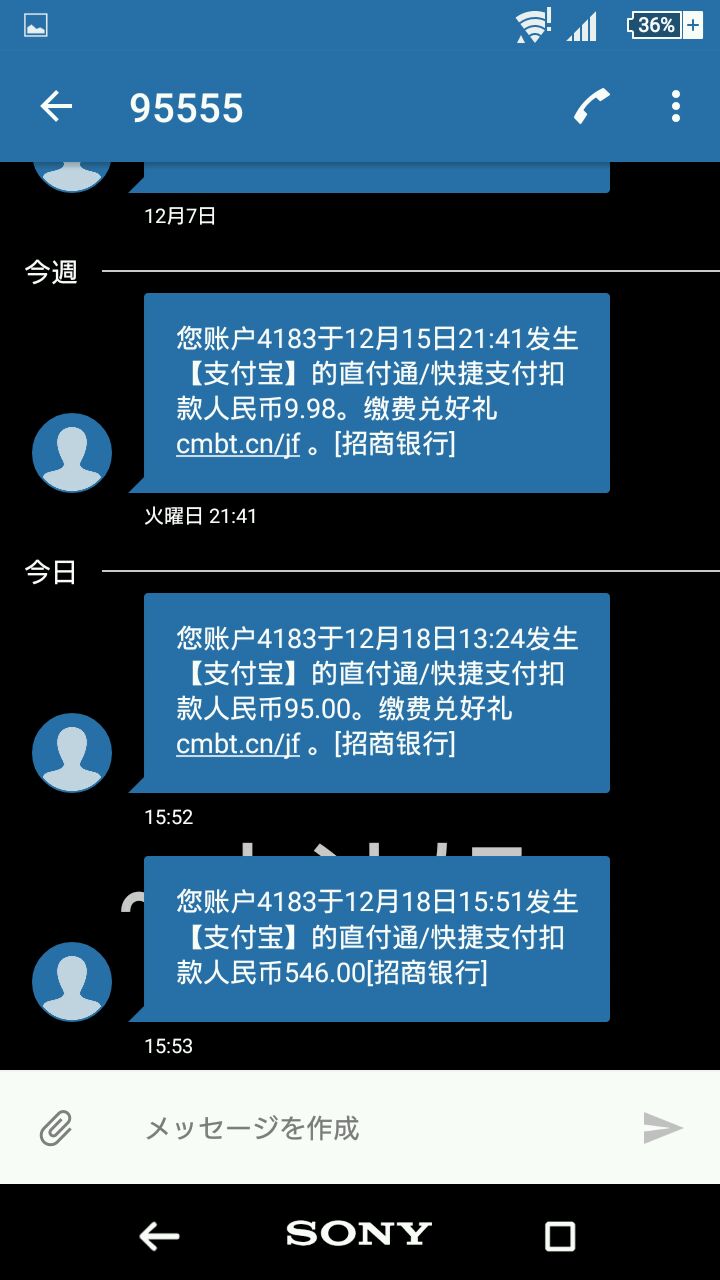Open cmbt.cn/jf link in 95.00 message
This screenshot has width=720, height=1280.
pyautogui.click(x=238, y=744)
